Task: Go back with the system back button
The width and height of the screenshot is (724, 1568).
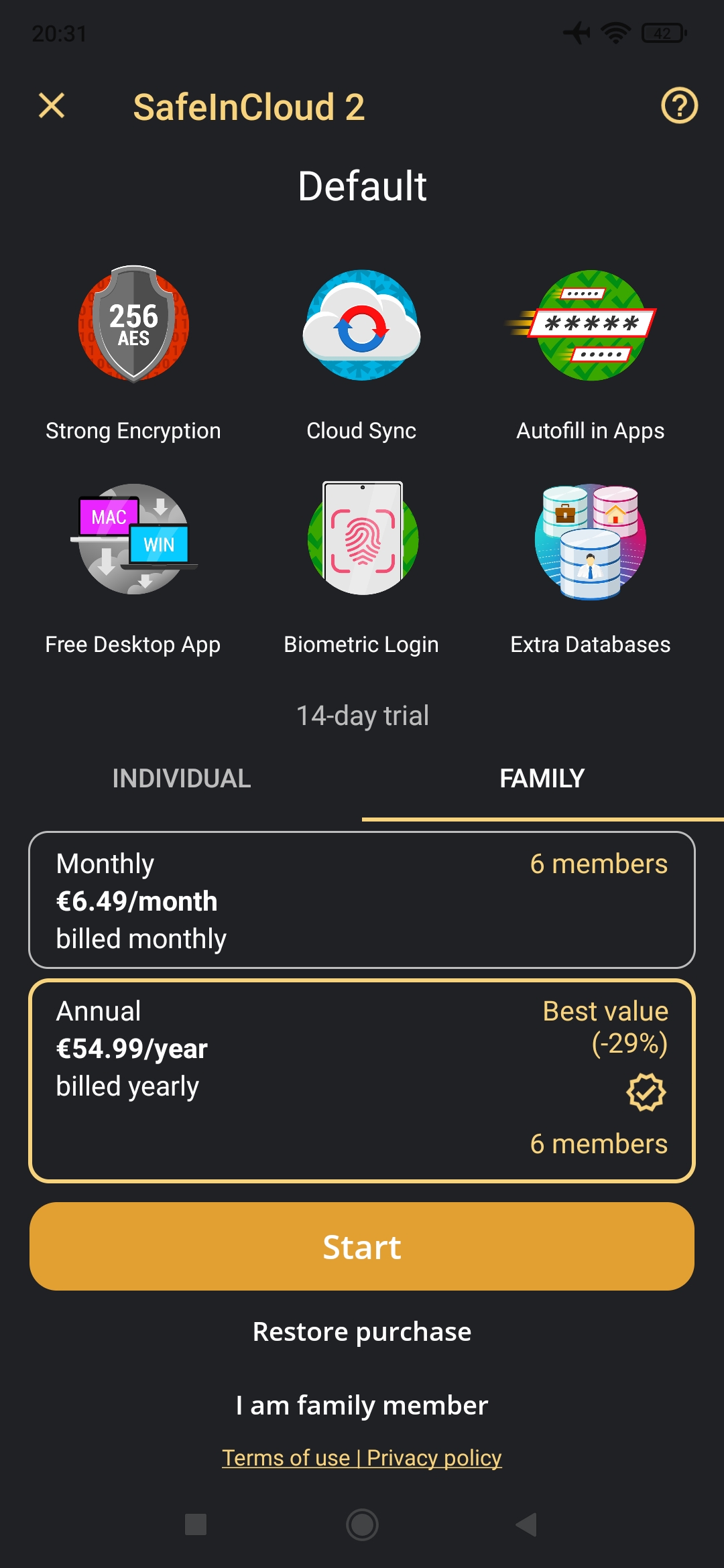Action: pyautogui.click(x=527, y=1524)
